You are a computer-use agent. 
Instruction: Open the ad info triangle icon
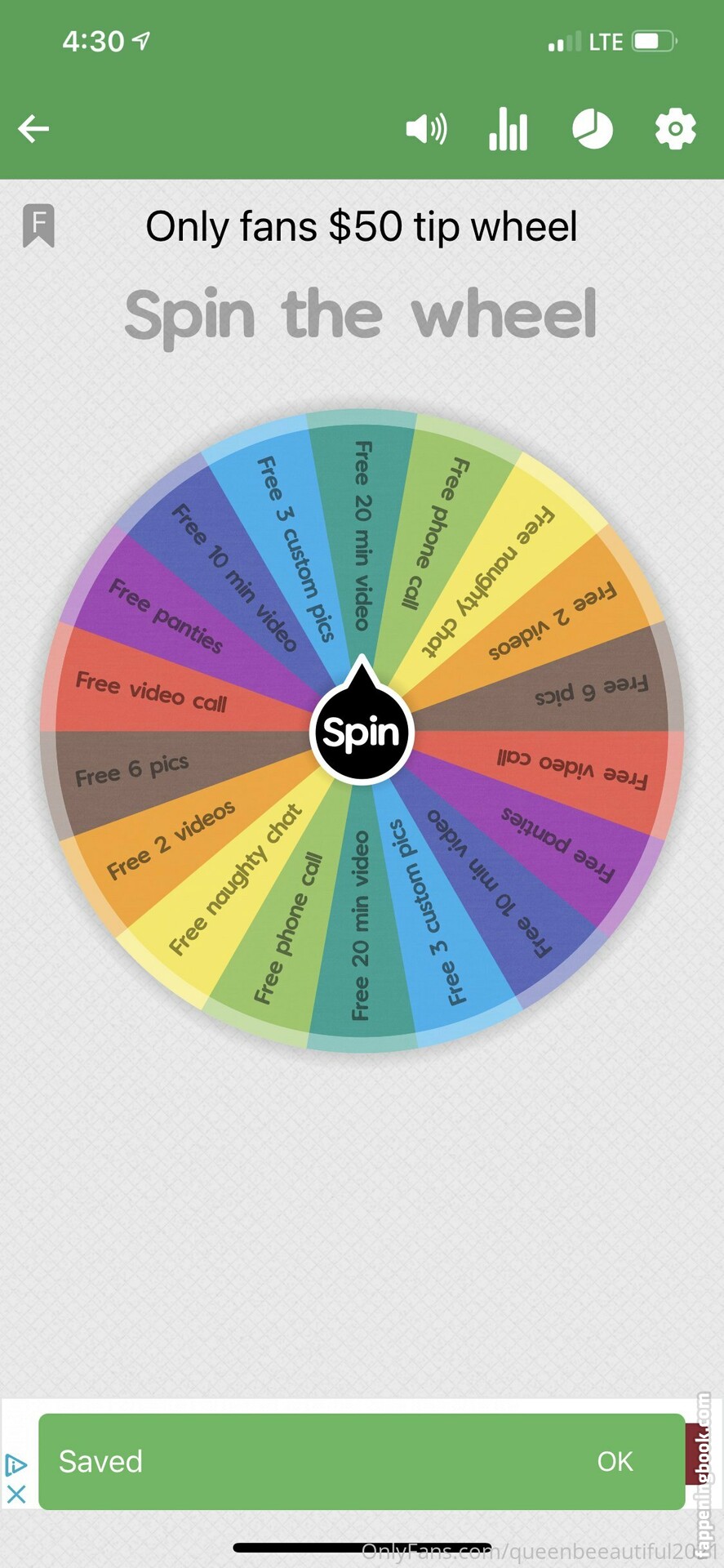pyautogui.click(x=16, y=1464)
